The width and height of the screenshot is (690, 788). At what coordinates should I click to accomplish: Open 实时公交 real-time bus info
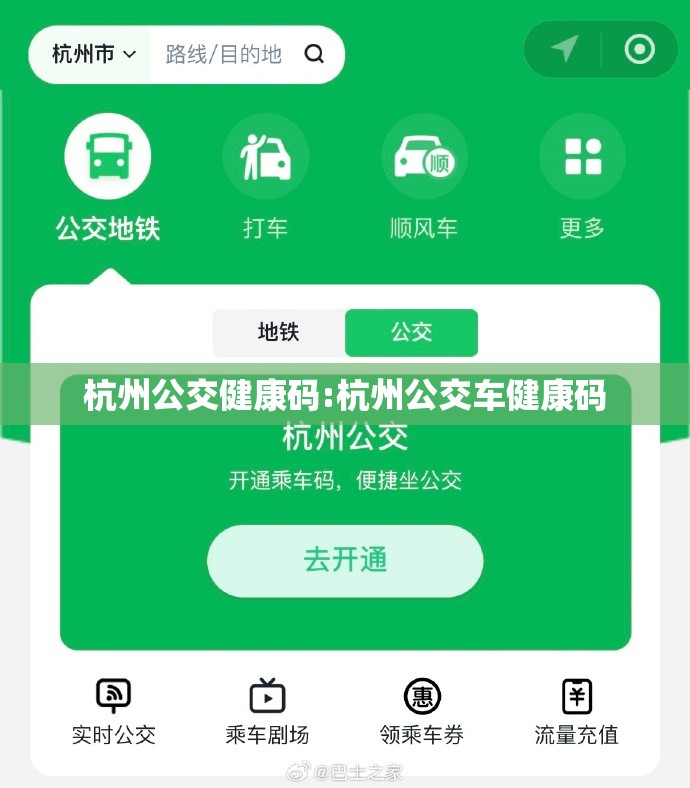coord(114,712)
